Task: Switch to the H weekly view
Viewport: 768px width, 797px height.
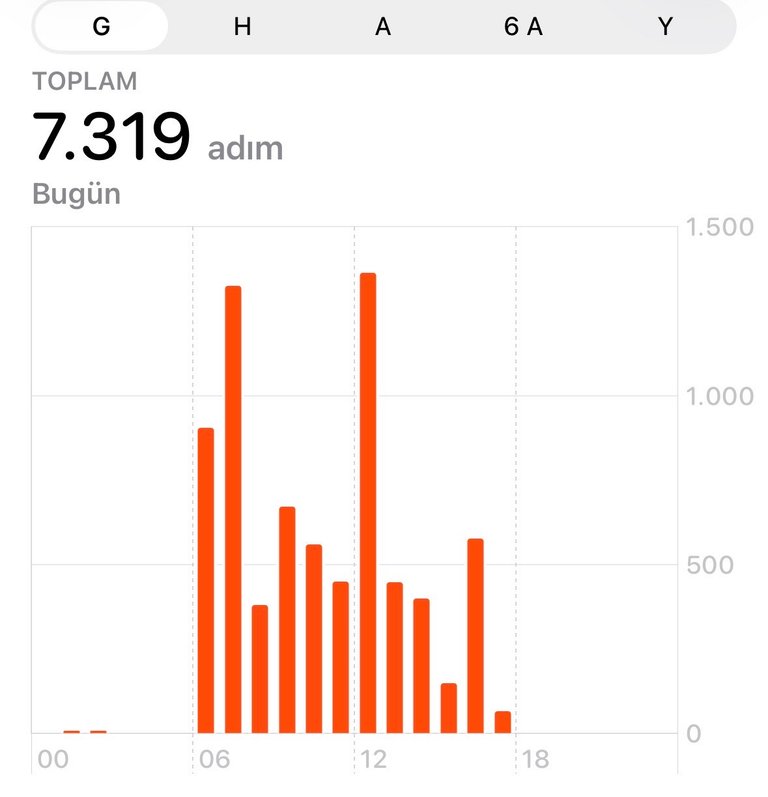Action: click(242, 27)
